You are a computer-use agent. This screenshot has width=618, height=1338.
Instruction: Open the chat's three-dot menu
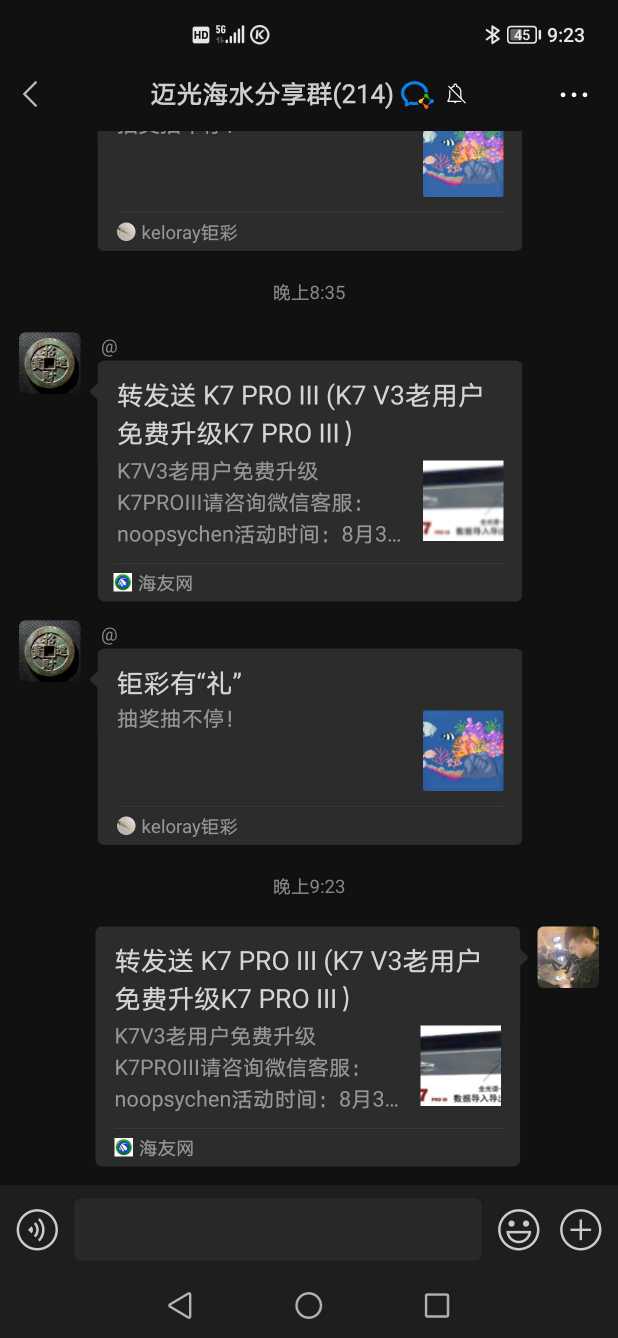pos(574,95)
